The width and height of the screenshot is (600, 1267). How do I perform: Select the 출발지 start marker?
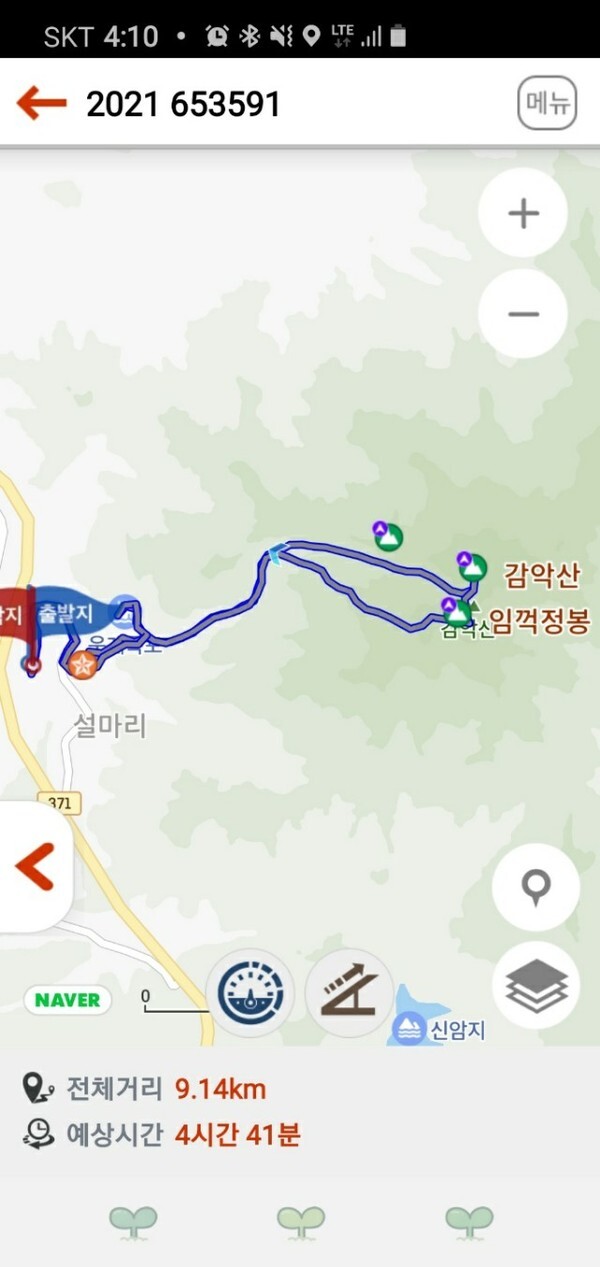tap(66, 613)
